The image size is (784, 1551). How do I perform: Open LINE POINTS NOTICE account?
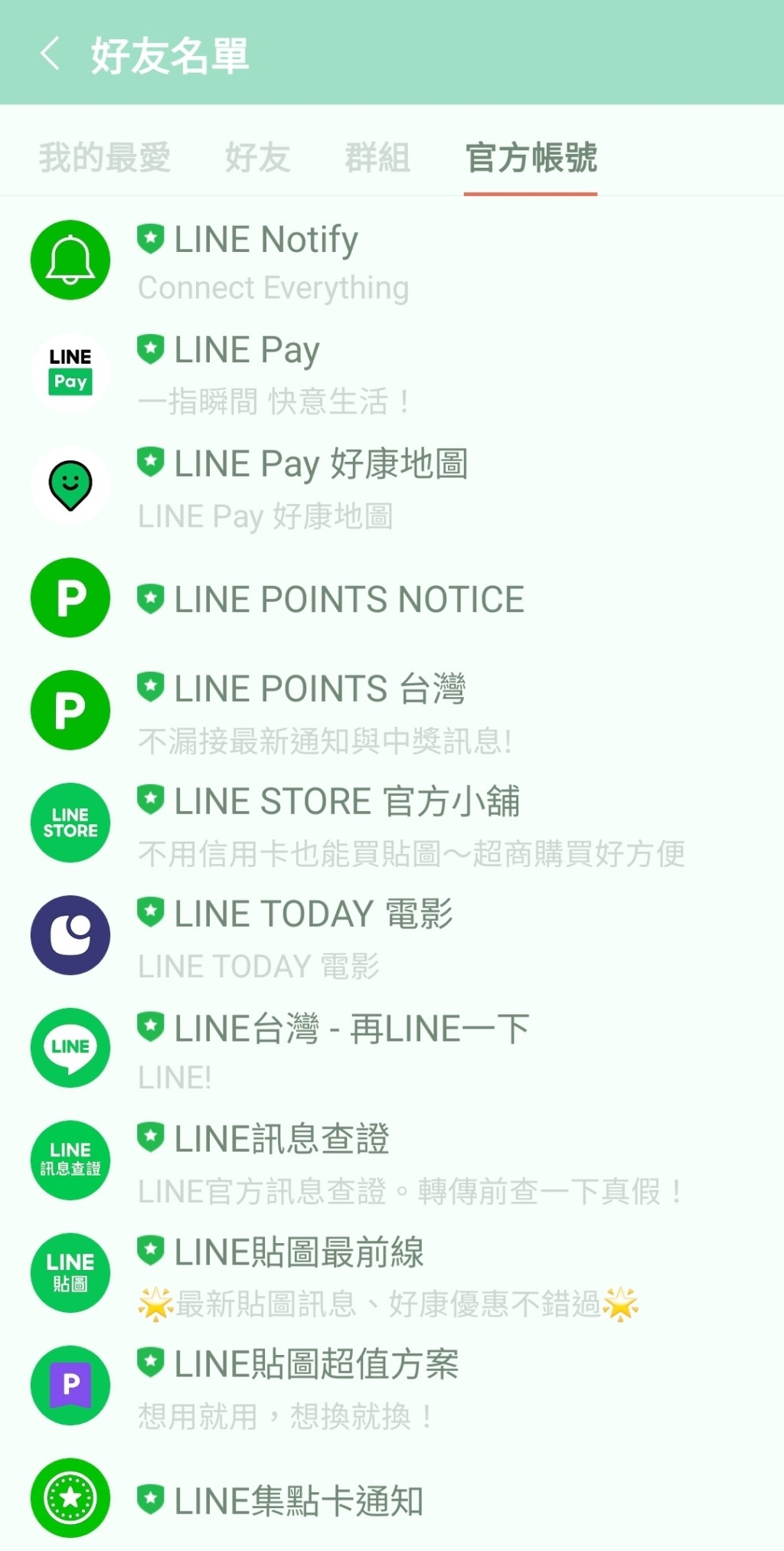click(x=392, y=598)
